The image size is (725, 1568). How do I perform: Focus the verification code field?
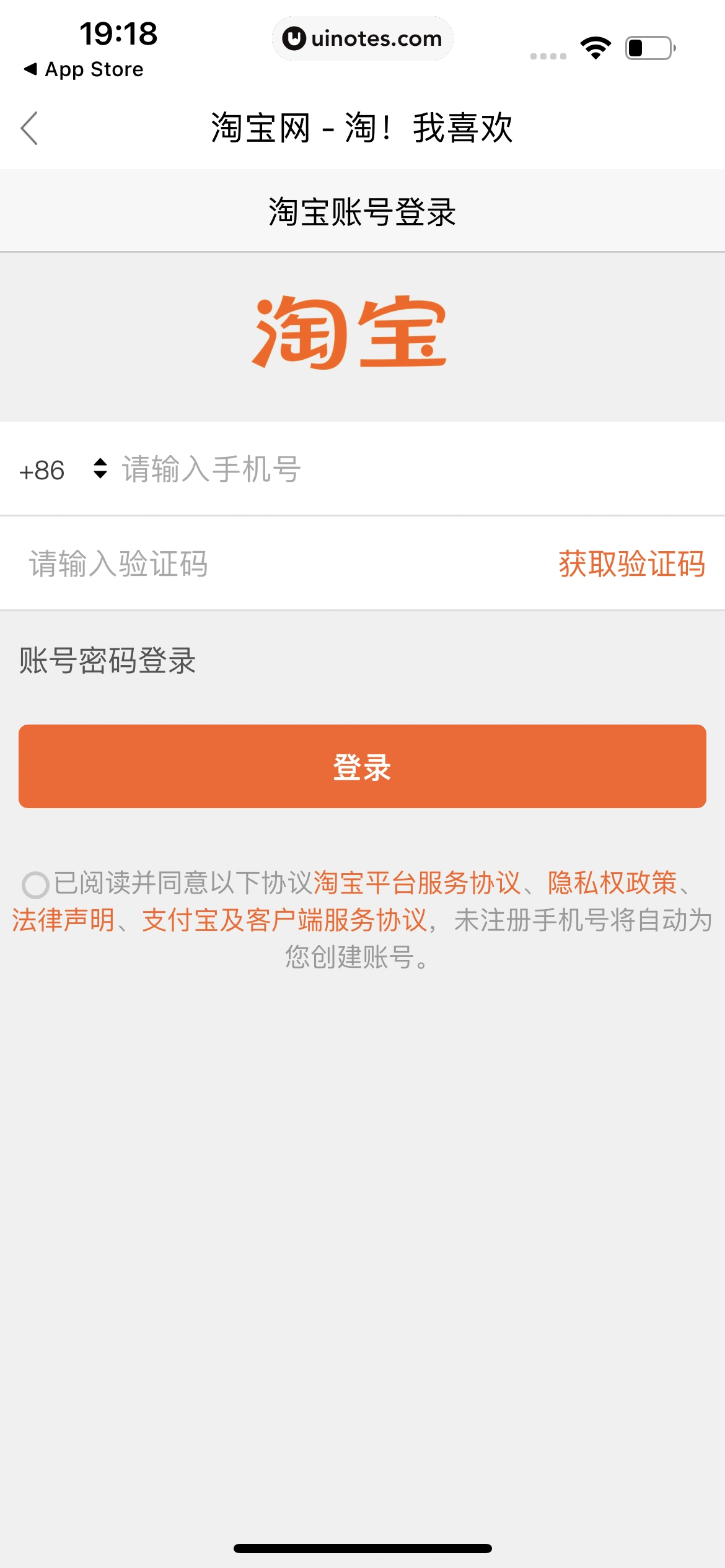click(248, 564)
